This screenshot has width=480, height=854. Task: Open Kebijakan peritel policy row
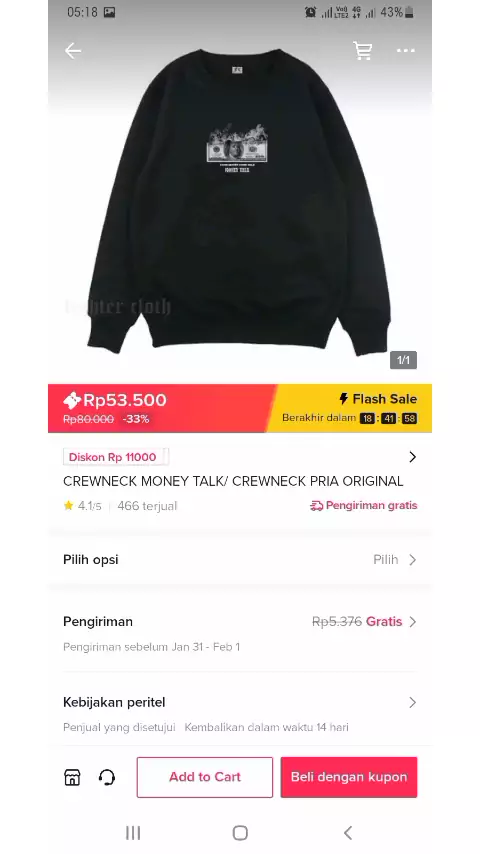pos(240,713)
